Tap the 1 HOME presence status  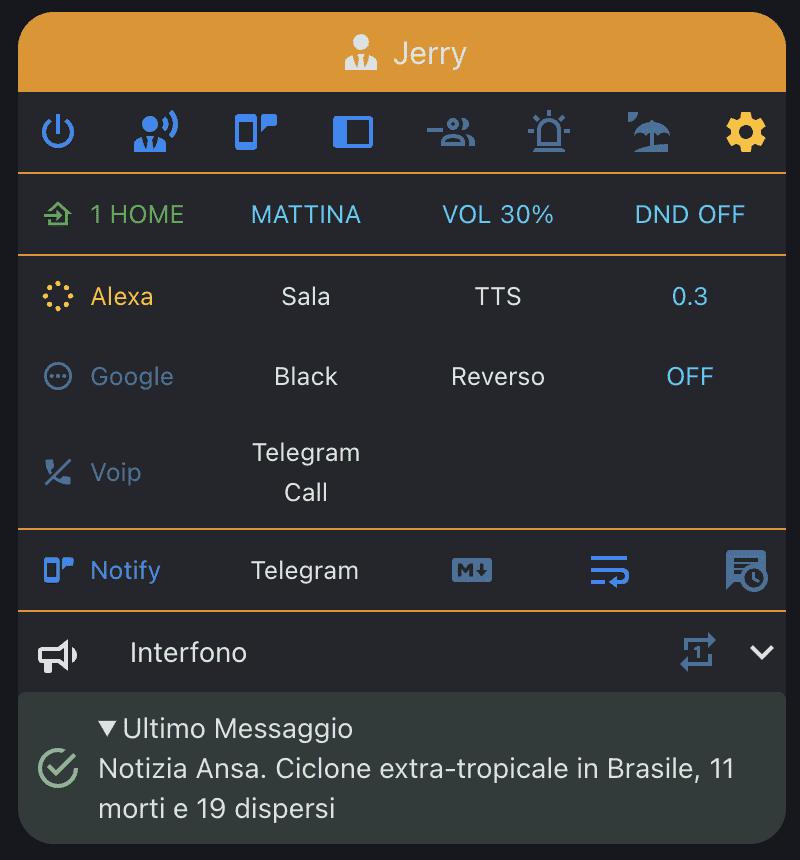point(114,214)
